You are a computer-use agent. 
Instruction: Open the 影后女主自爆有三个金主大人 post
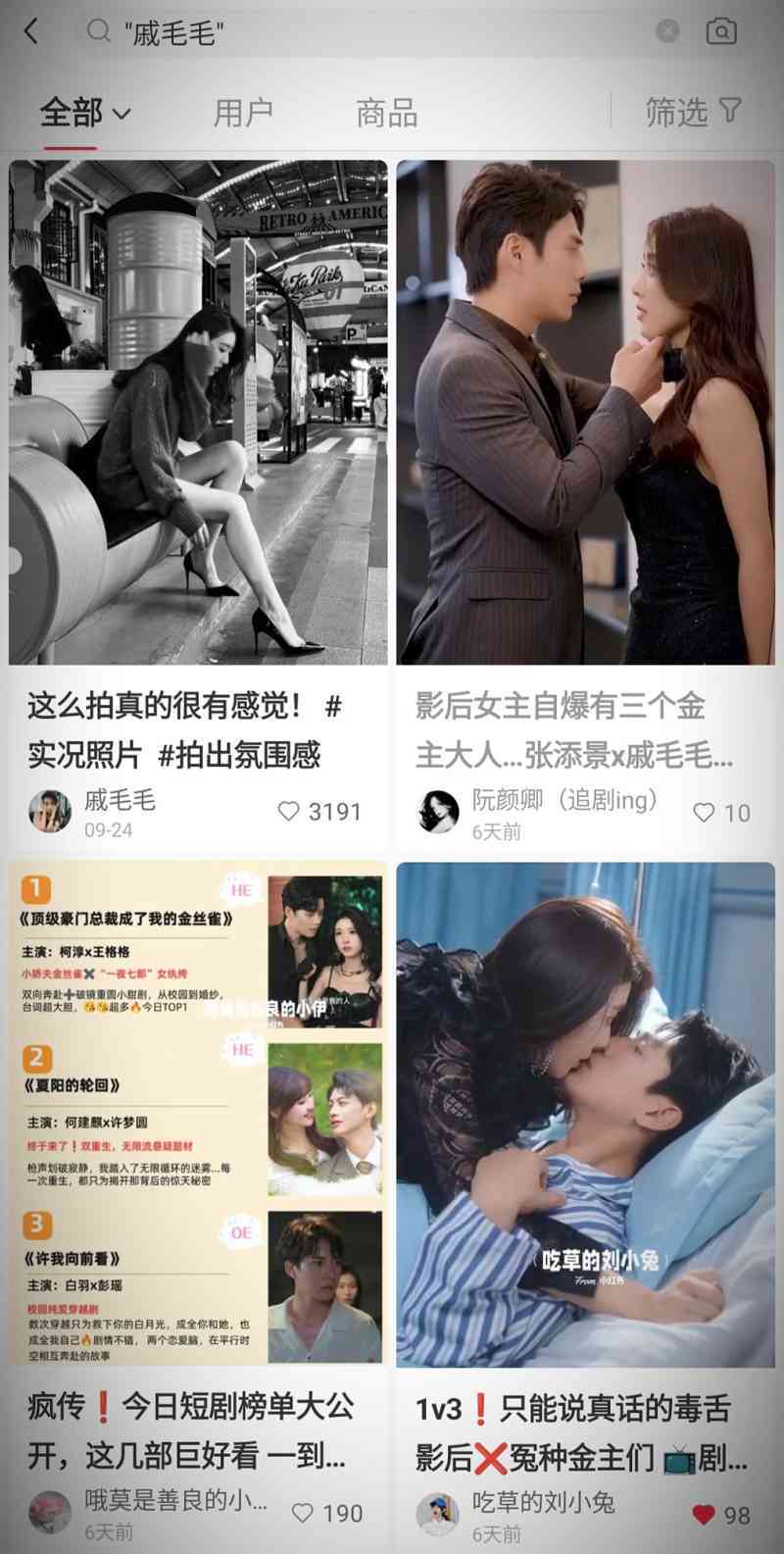click(x=585, y=412)
